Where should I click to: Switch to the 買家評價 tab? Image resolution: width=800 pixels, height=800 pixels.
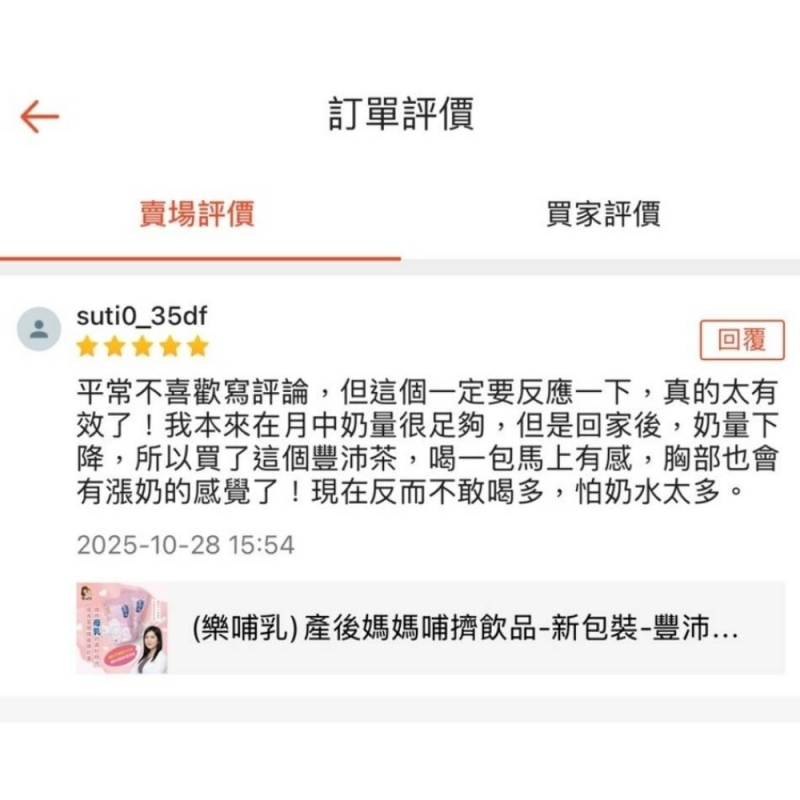pos(602,213)
